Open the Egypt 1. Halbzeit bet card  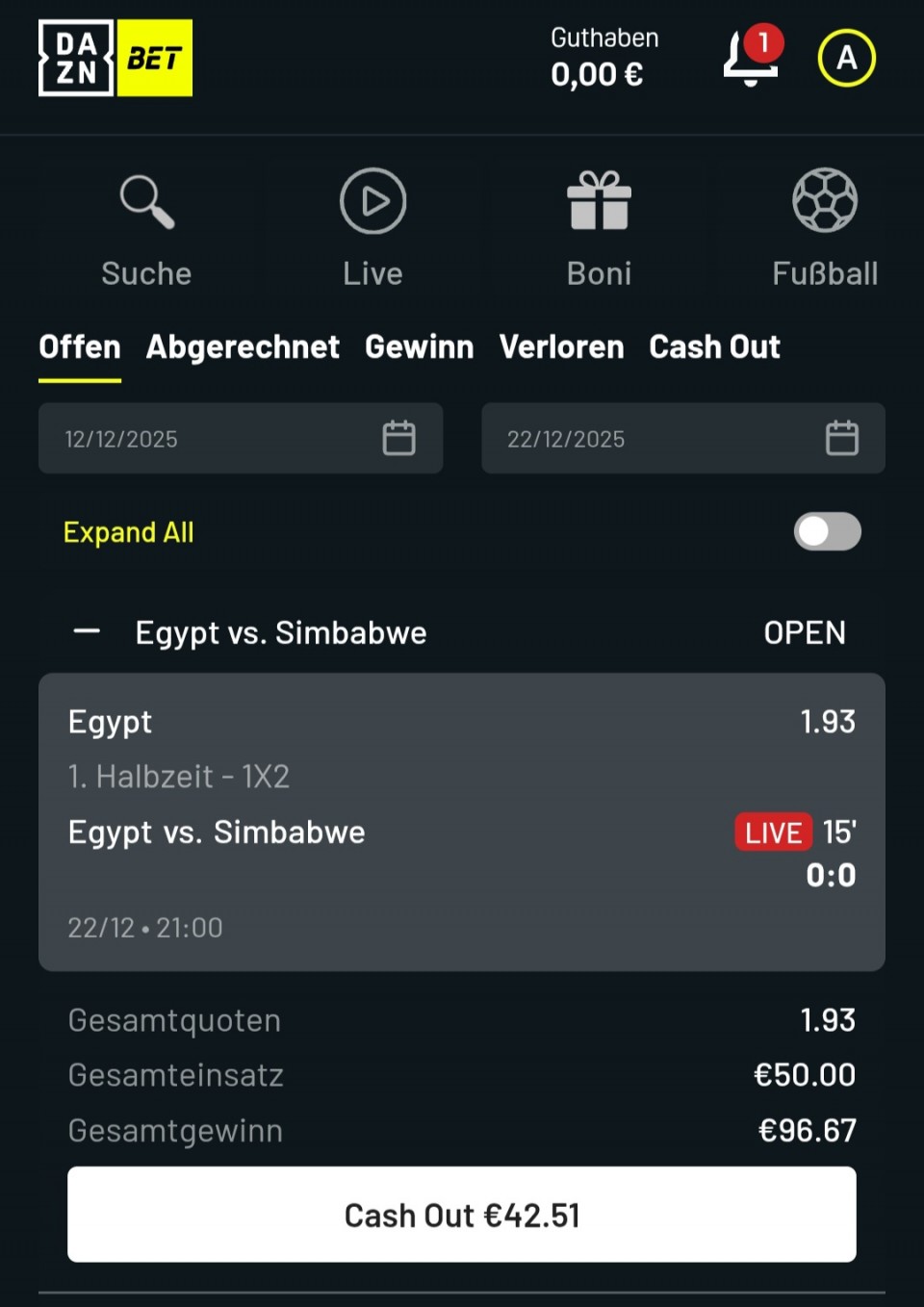coord(462,822)
